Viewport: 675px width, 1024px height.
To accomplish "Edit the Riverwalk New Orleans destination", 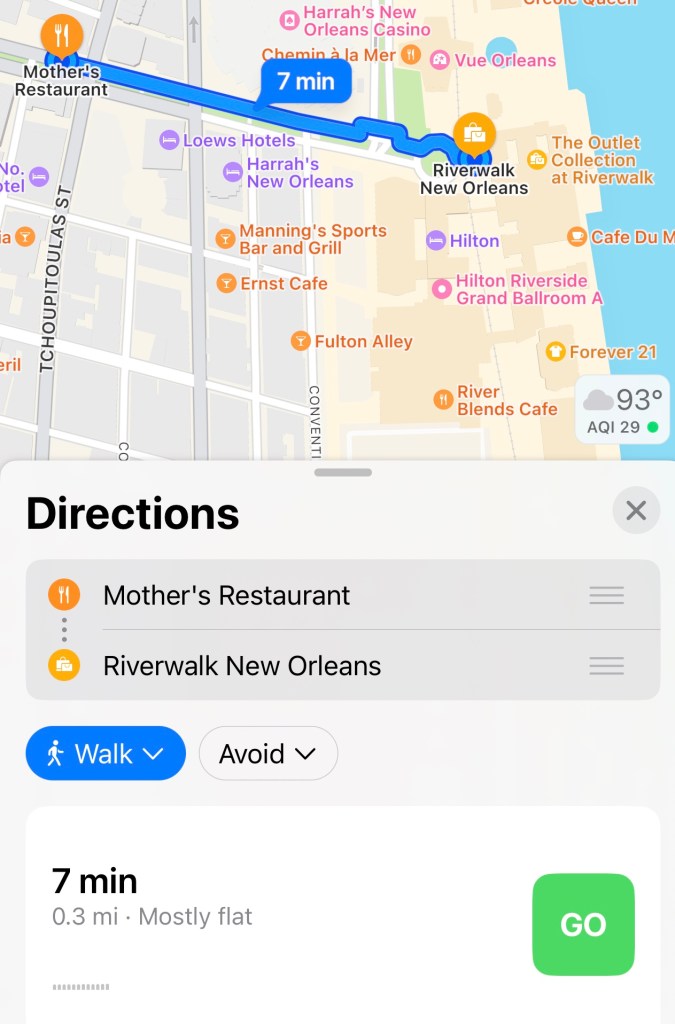I will (242, 666).
